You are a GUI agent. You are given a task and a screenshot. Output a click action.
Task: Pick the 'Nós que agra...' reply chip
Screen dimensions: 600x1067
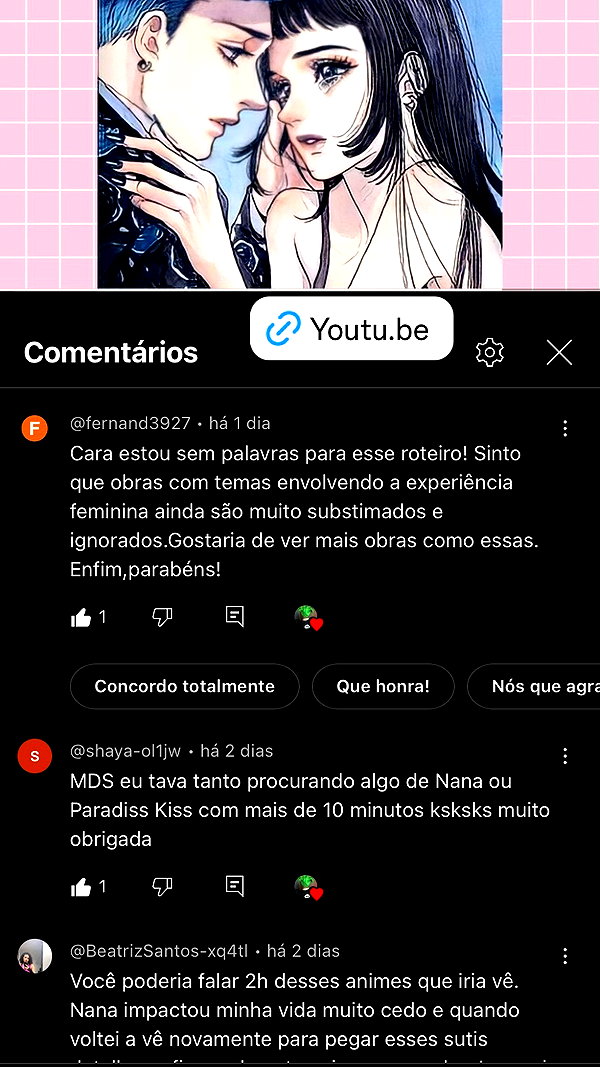tap(534, 686)
